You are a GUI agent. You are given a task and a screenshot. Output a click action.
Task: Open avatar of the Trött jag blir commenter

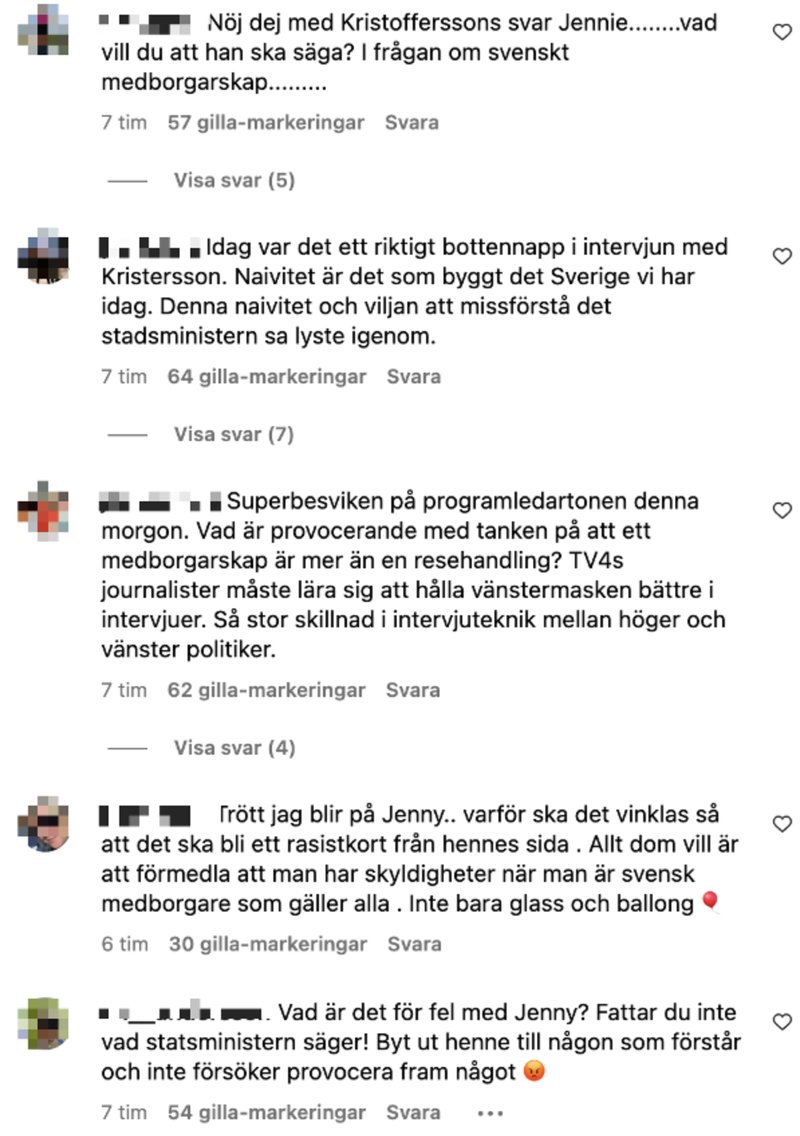42,821
